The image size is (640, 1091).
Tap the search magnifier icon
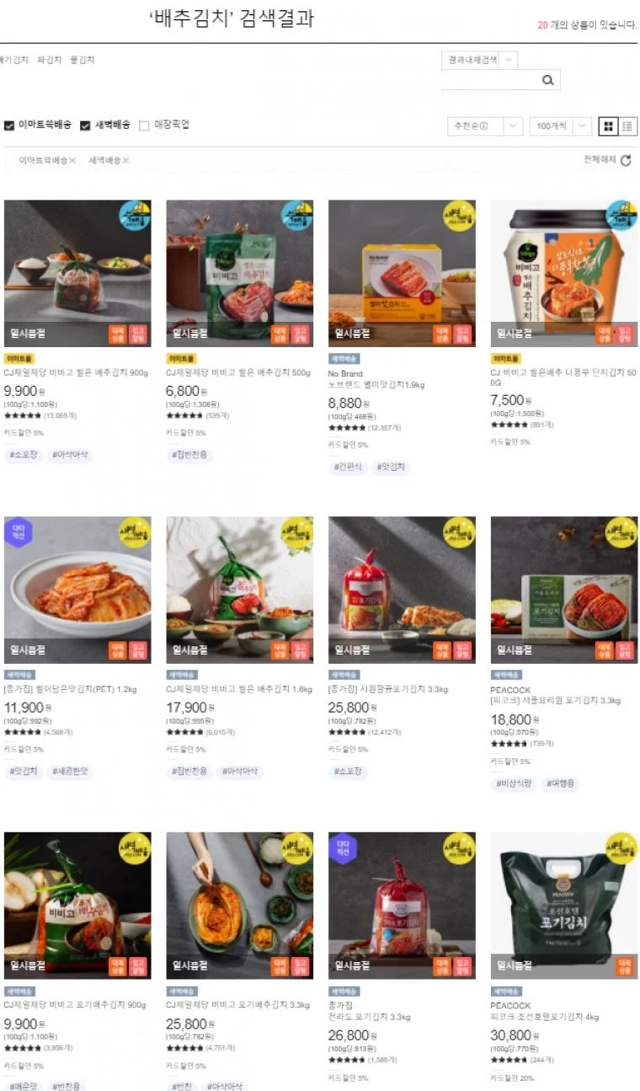click(x=547, y=80)
